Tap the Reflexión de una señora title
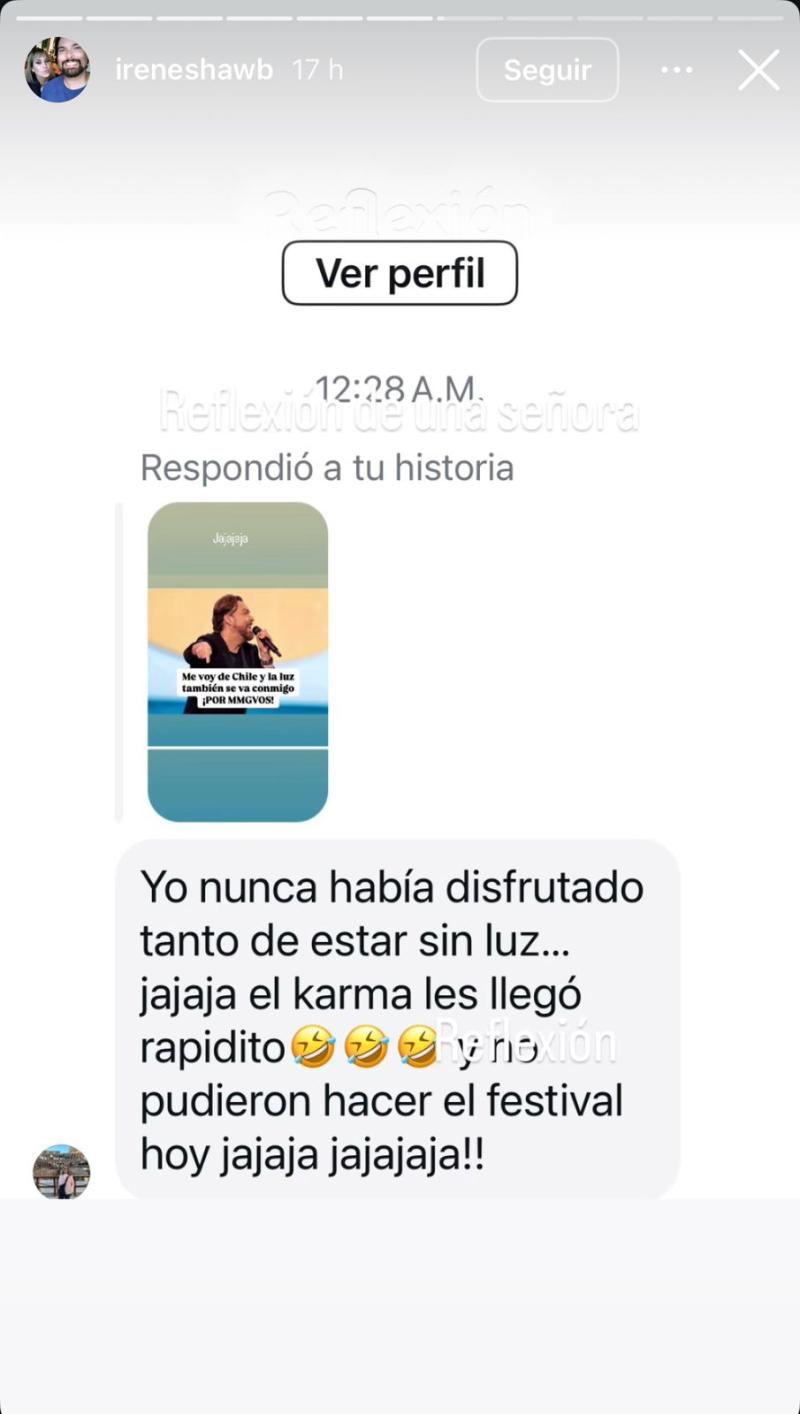Image resolution: width=800 pixels, height=1414 pixels. 399,409
